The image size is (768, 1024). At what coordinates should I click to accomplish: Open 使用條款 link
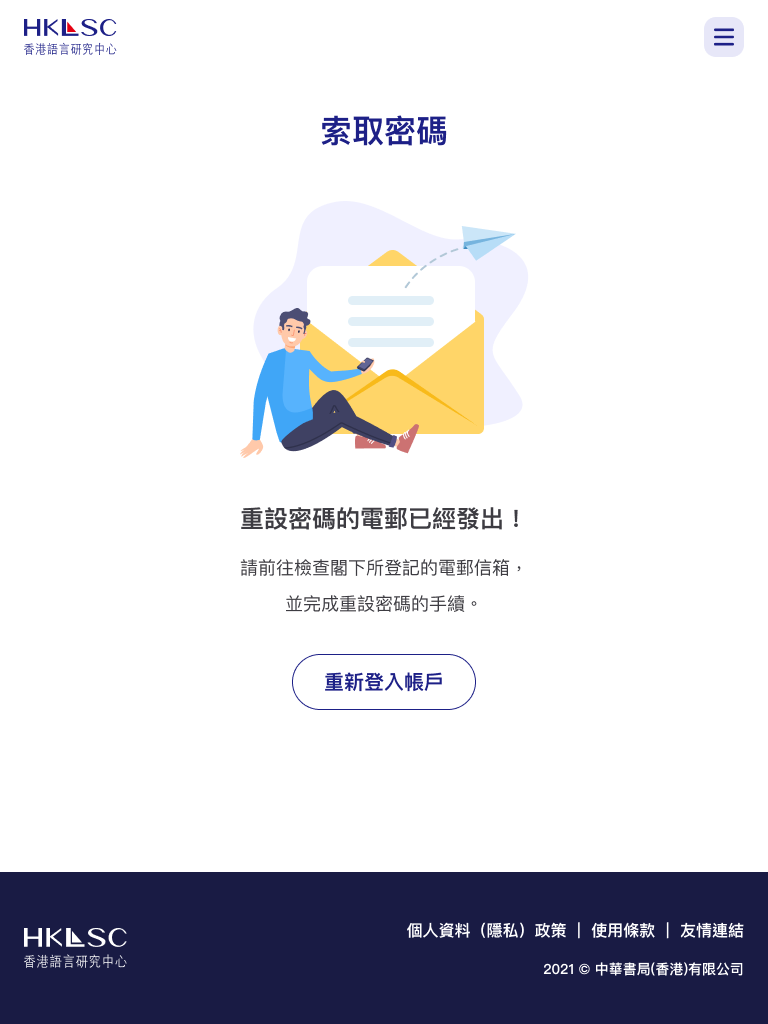tap(622, 930)
